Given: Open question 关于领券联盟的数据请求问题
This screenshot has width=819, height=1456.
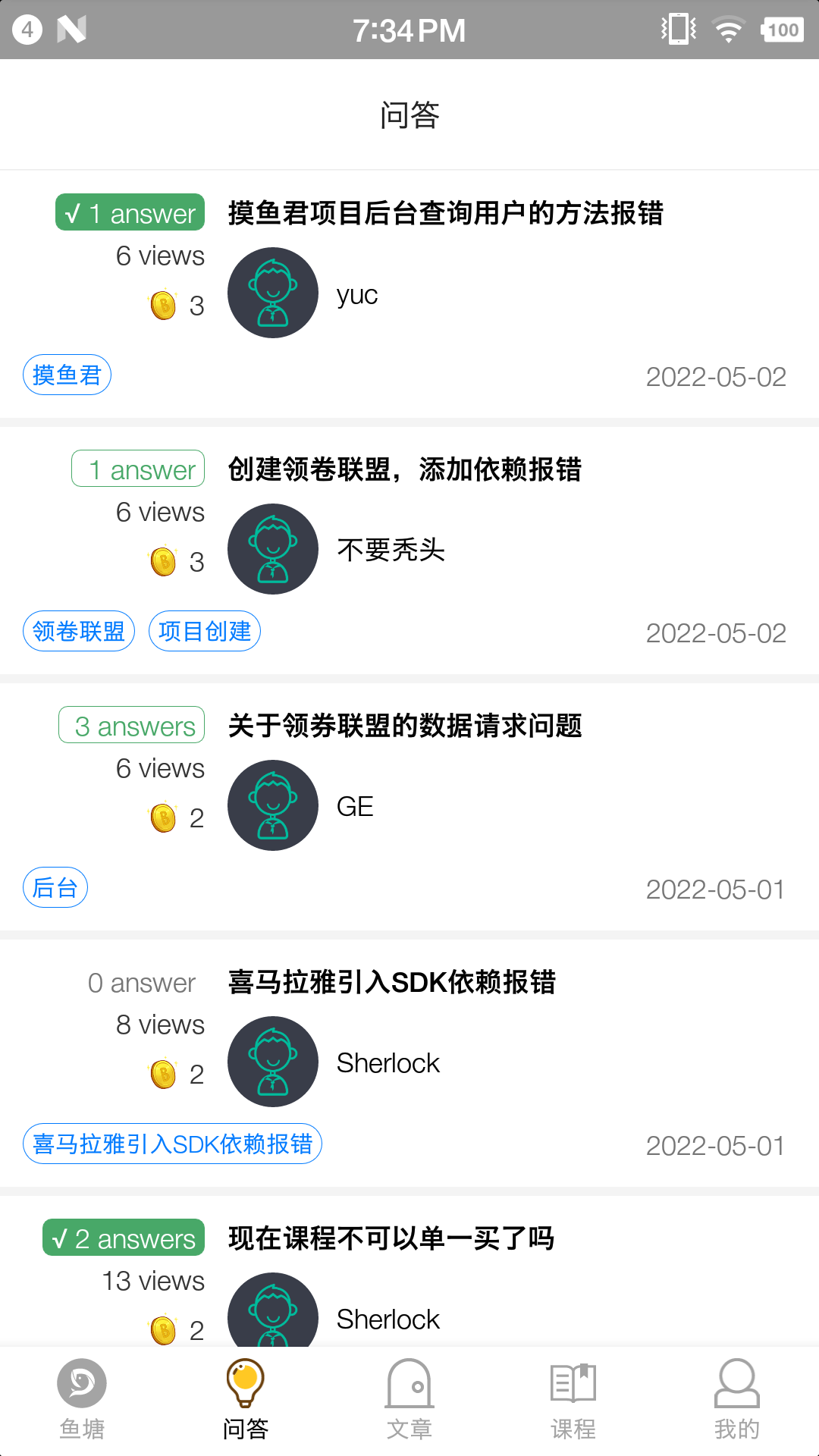Looking at the screenshot, I should (x=405, y=726).
